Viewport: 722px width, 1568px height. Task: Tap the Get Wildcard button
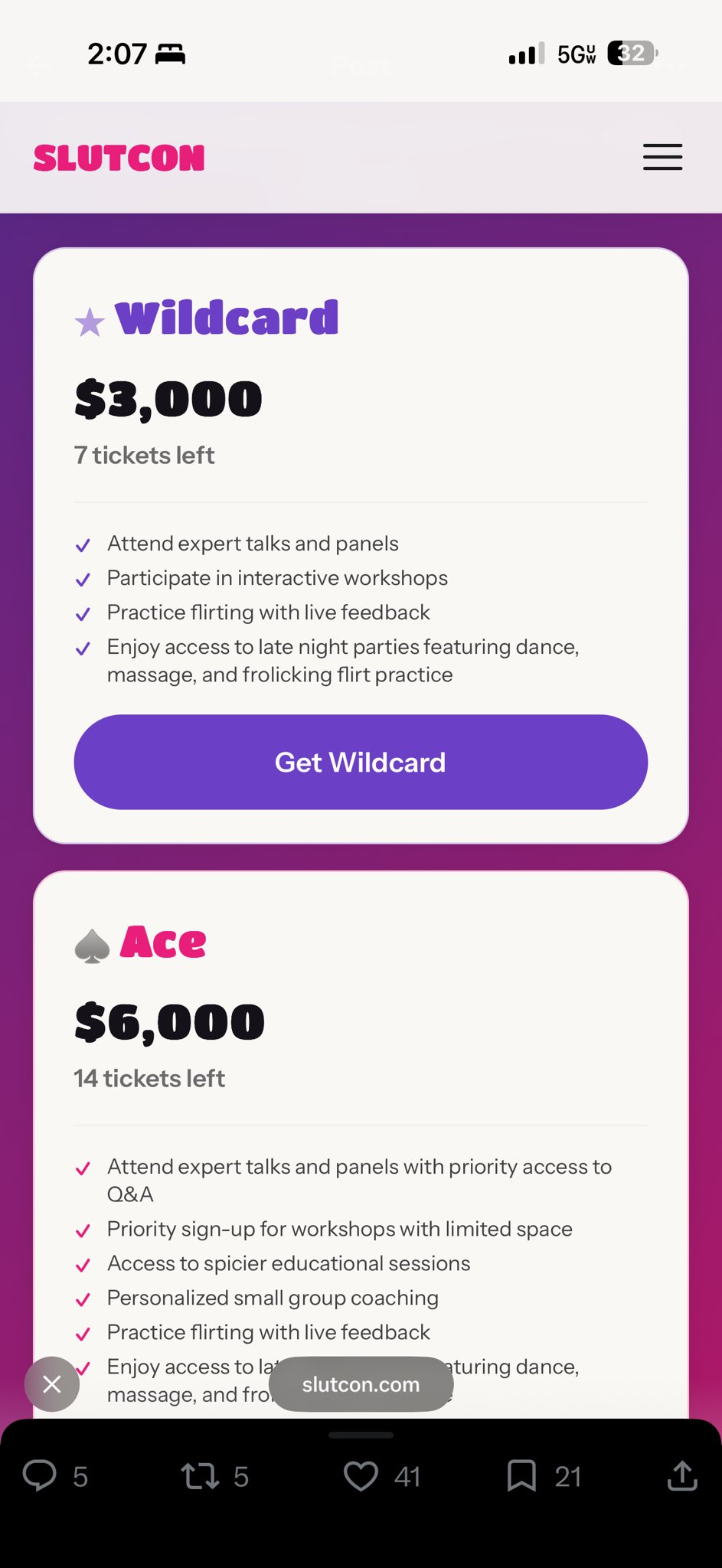[361, 762]
